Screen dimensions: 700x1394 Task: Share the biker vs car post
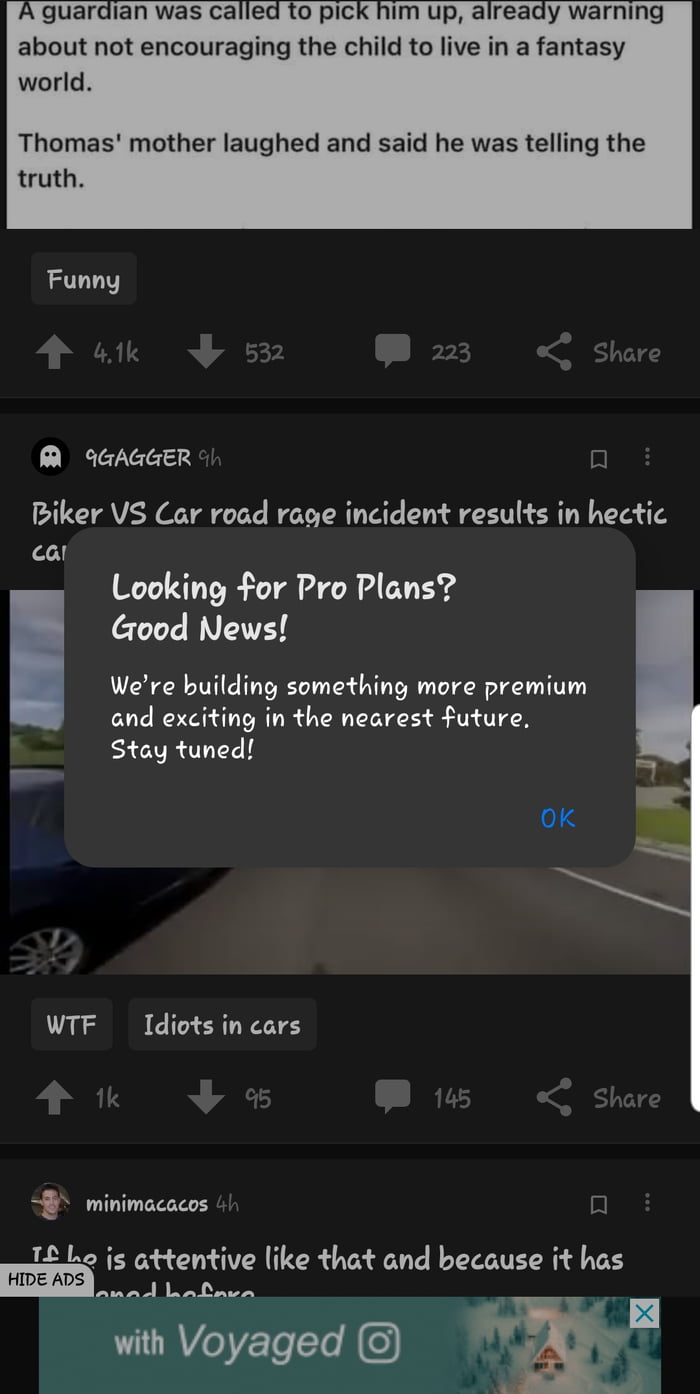tap(599, 1098)
